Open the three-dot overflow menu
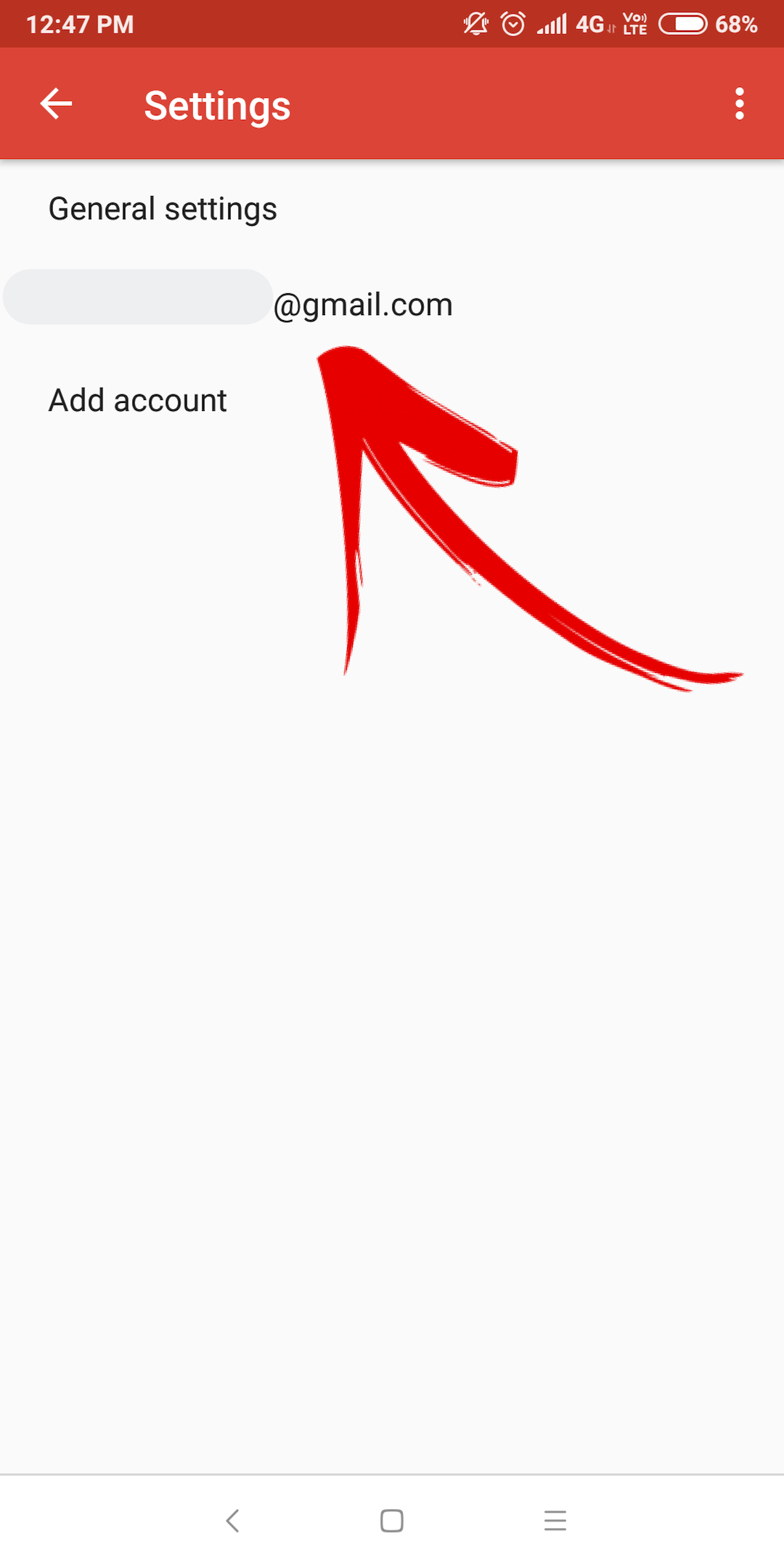This screenshot has width=784, height=1568. 739,104
